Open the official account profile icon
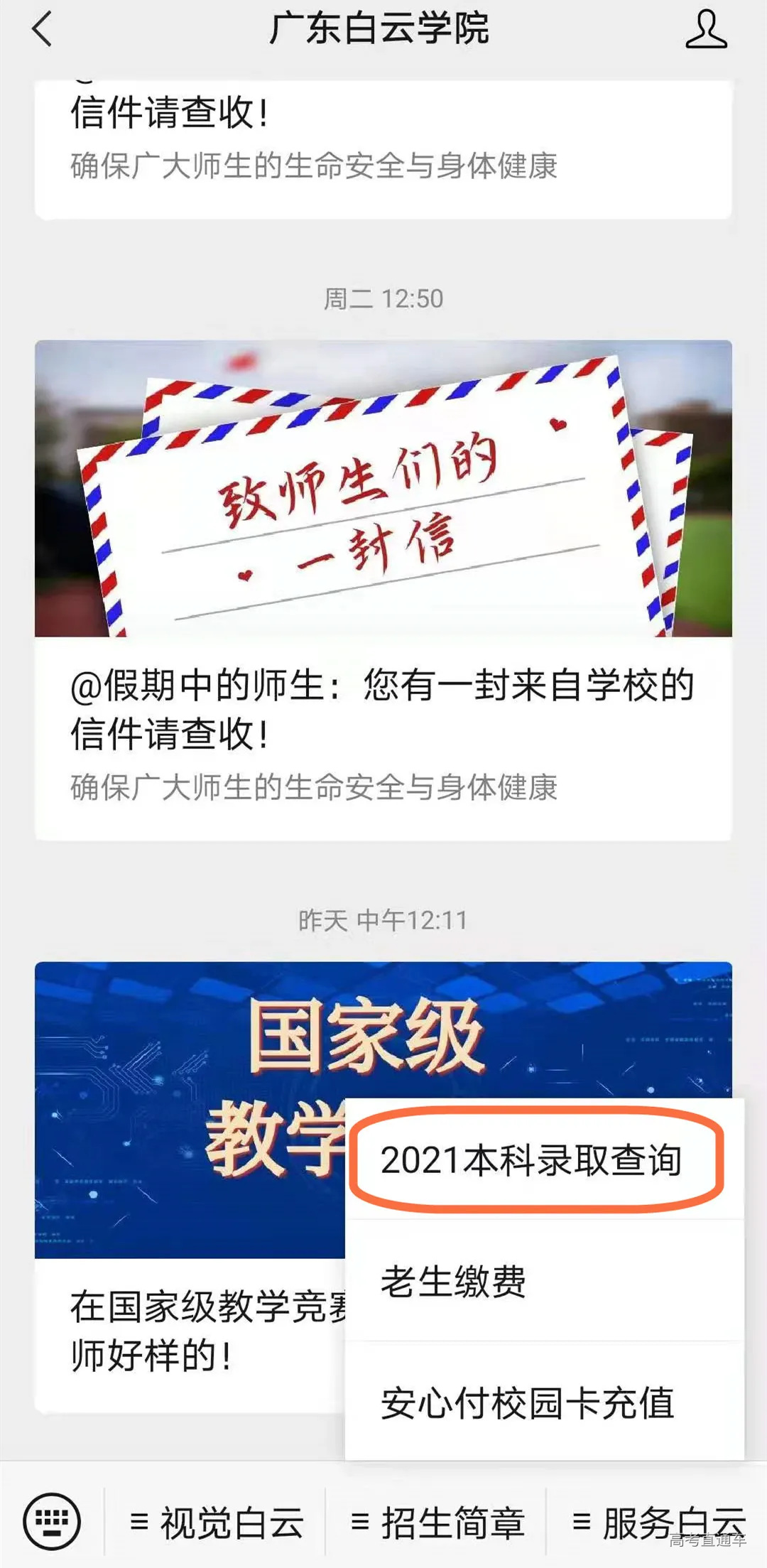767x1568 pixels. point(707,31)
